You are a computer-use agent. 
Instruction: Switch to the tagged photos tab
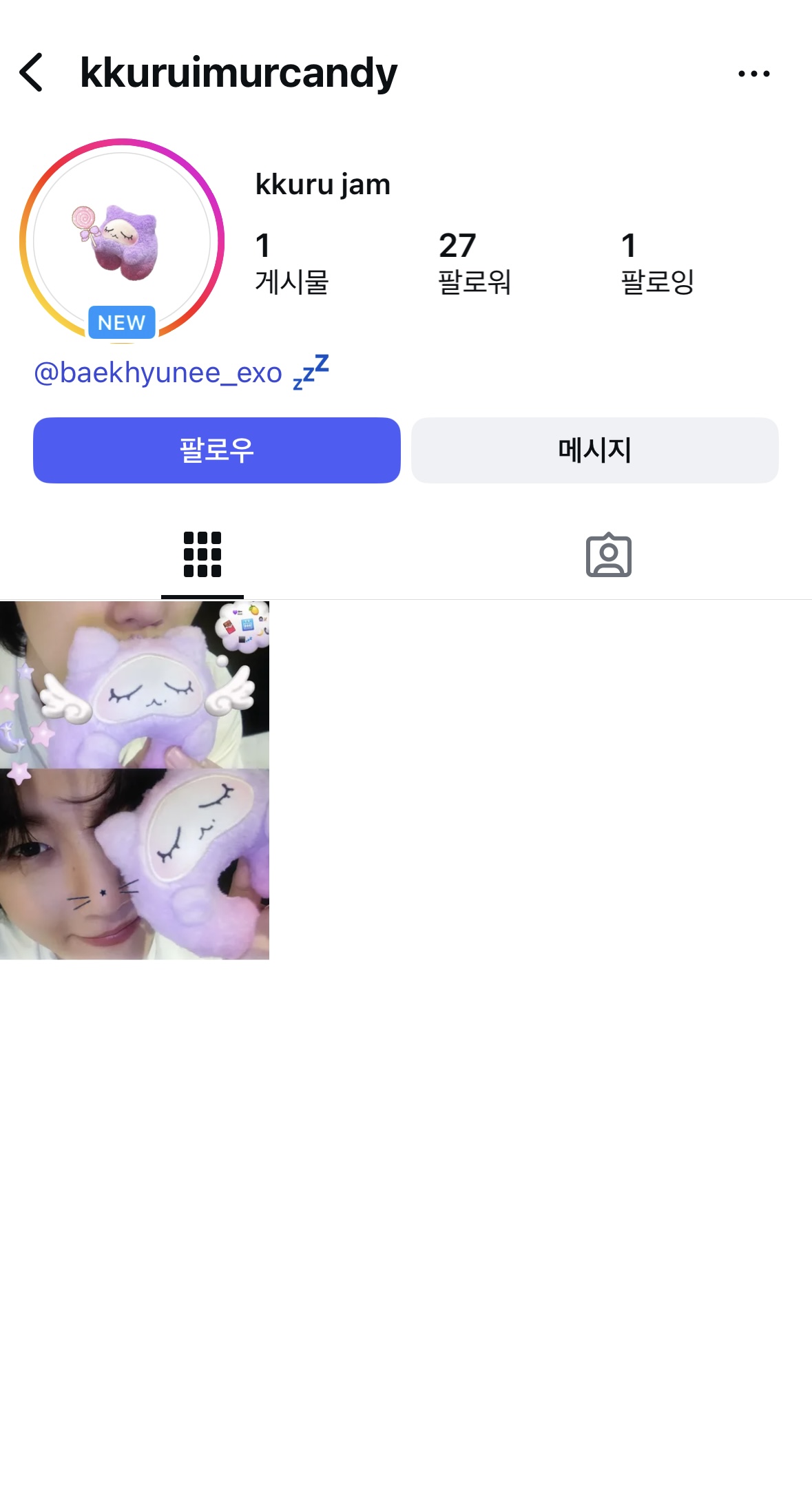point(609,554)
